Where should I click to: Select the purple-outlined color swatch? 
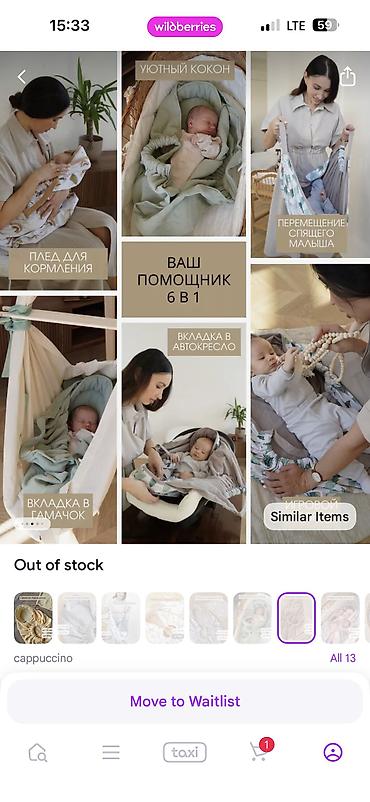tap(296, 618)
